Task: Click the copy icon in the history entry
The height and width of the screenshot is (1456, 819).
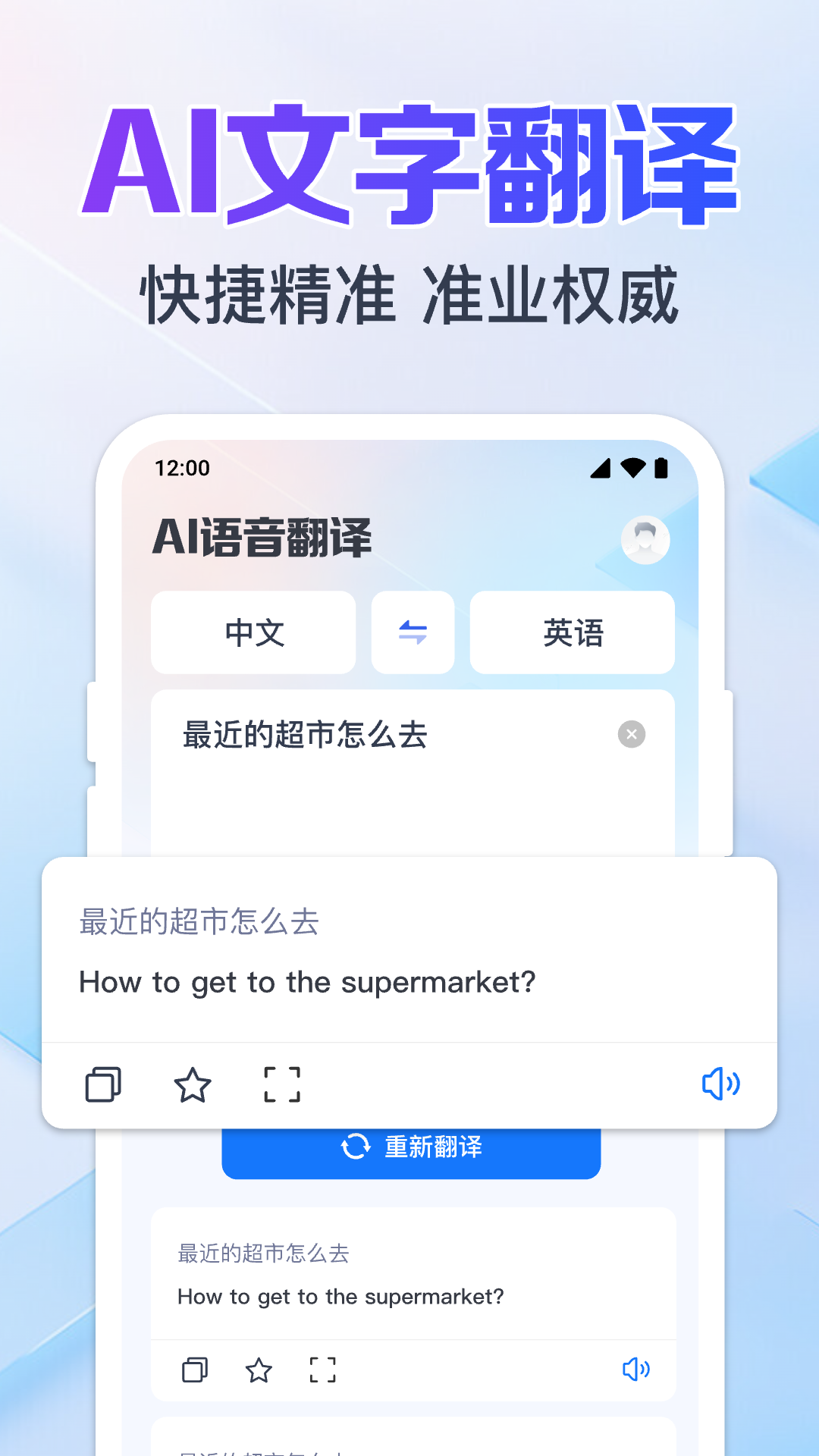Action: pos(195,1370)
